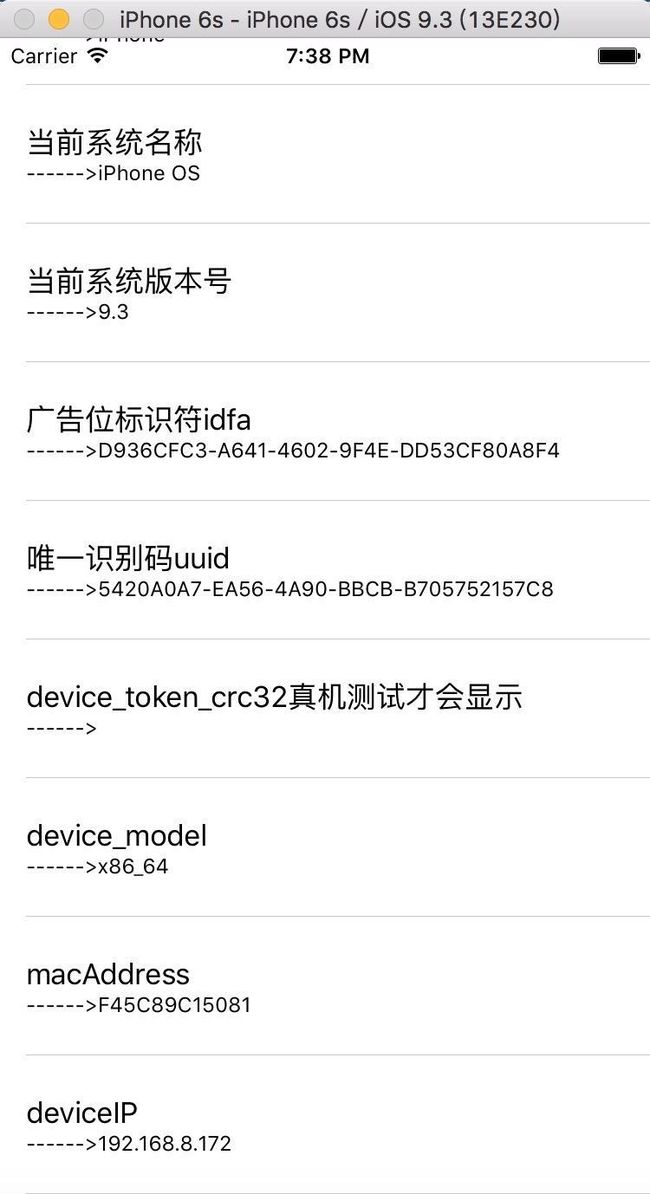Screen dimensions: 650x1194
Task: Select the device_token_crc32 row
Action: (x=325, y=708)
